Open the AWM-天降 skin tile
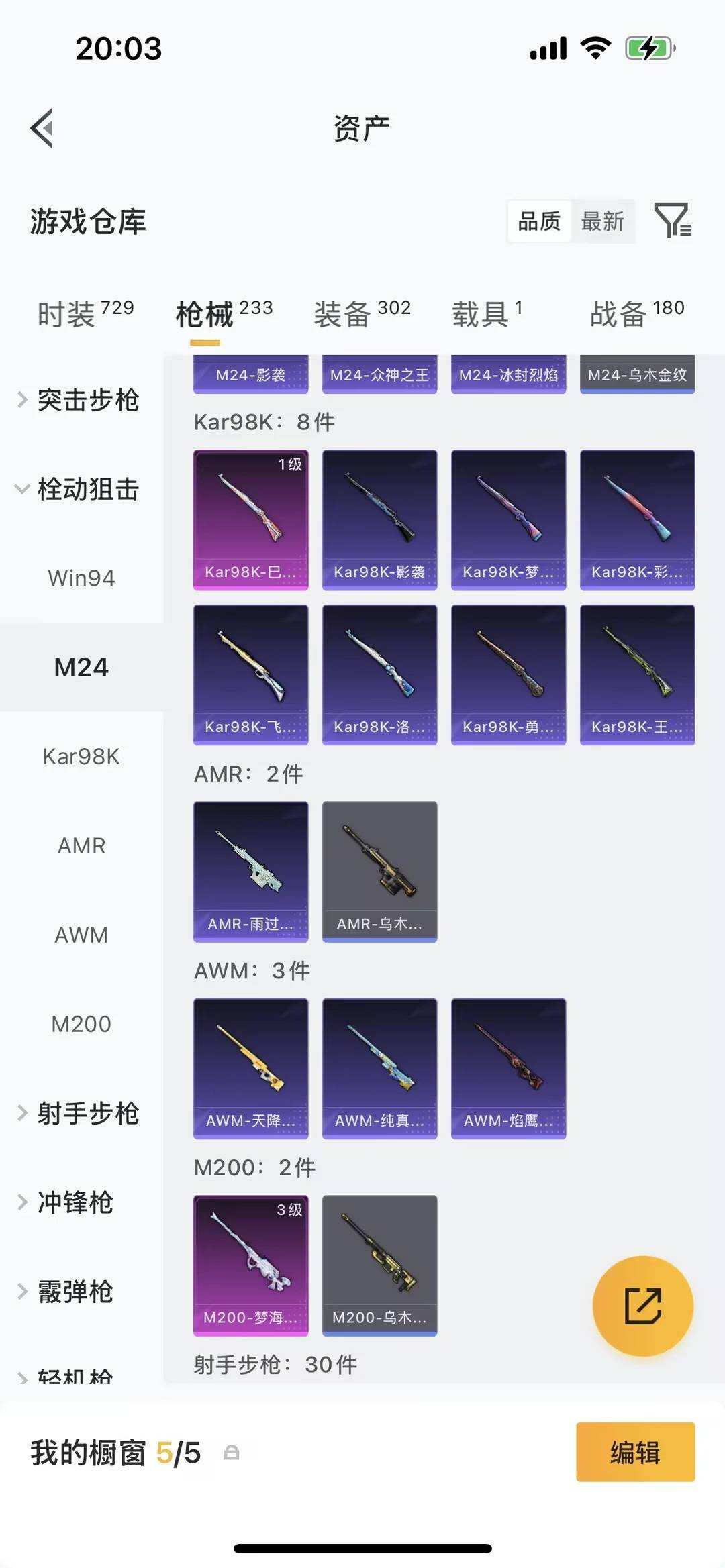 250,1068
